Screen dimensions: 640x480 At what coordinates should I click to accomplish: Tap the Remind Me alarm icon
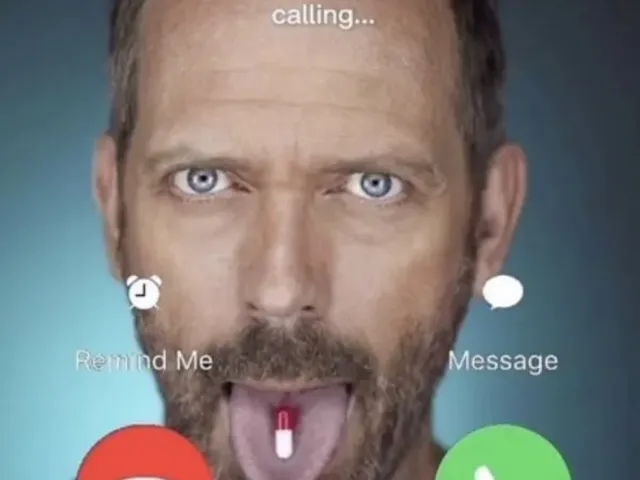pyautogui.click(x=144, y=292)
